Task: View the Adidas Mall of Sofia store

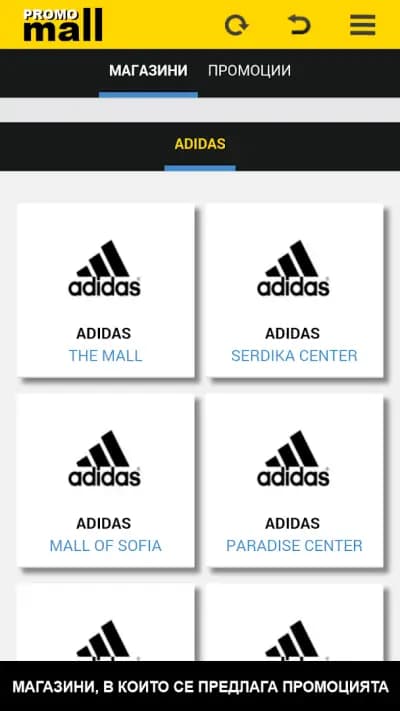Action: (106, 481)
